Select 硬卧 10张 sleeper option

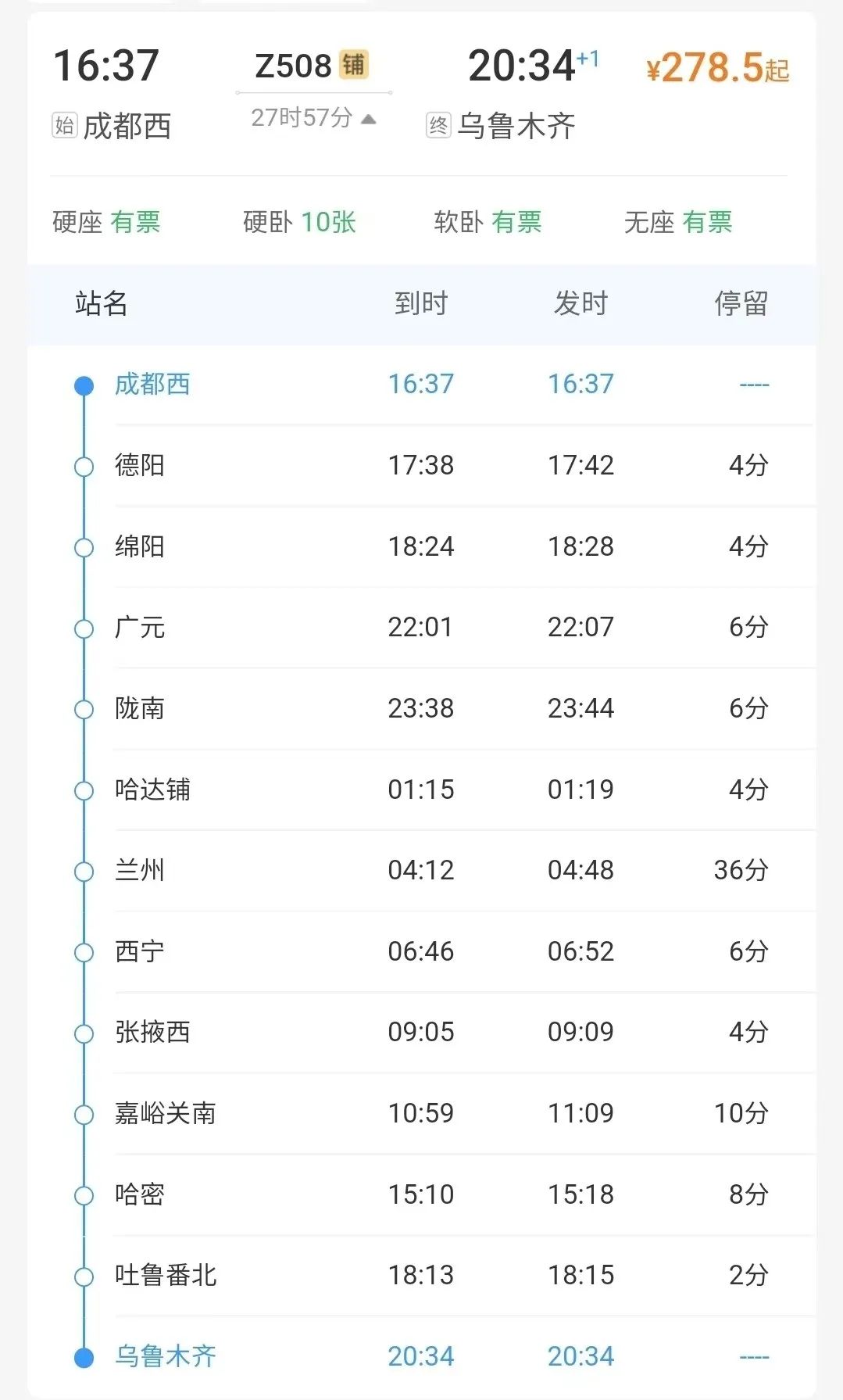[x=299, y=223]
